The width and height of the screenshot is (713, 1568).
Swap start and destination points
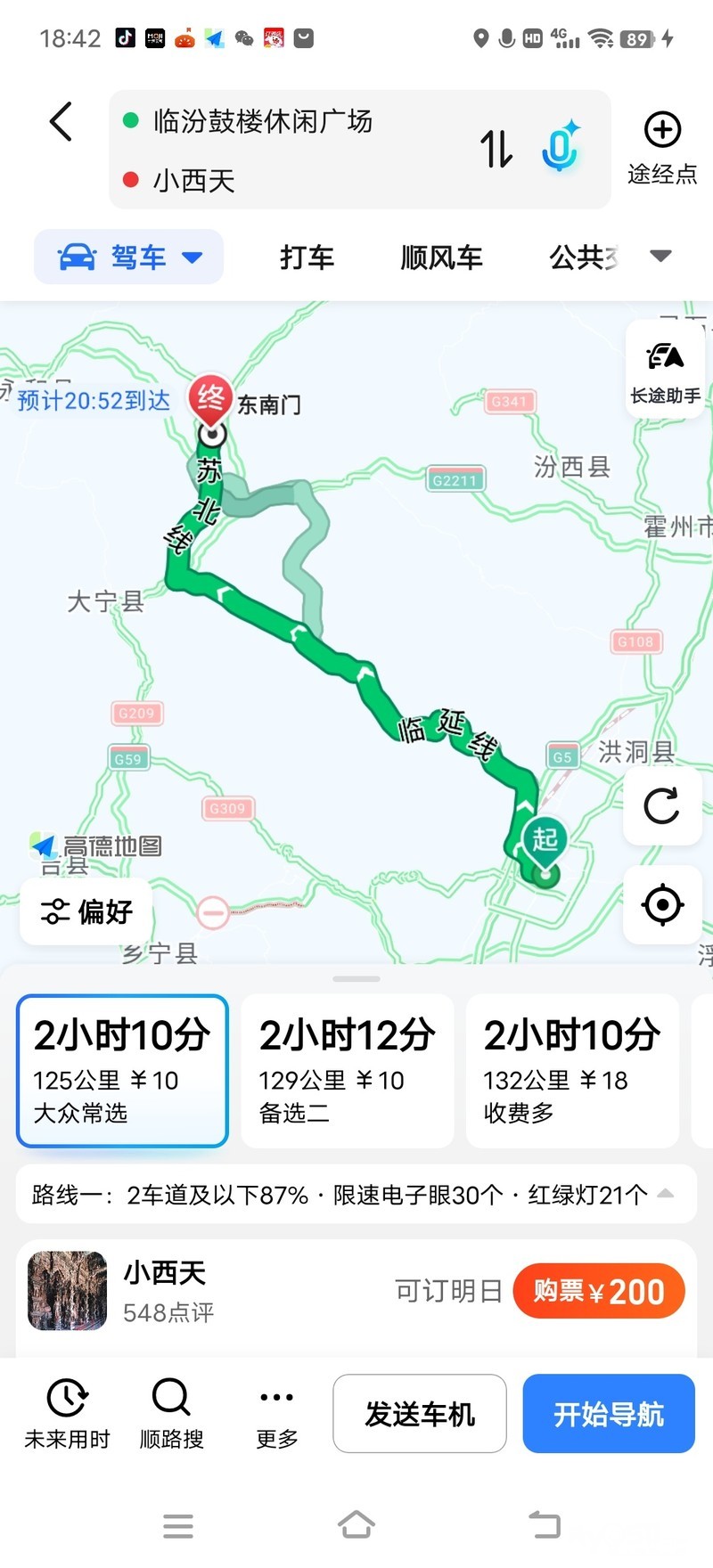[x=496, y=149]
